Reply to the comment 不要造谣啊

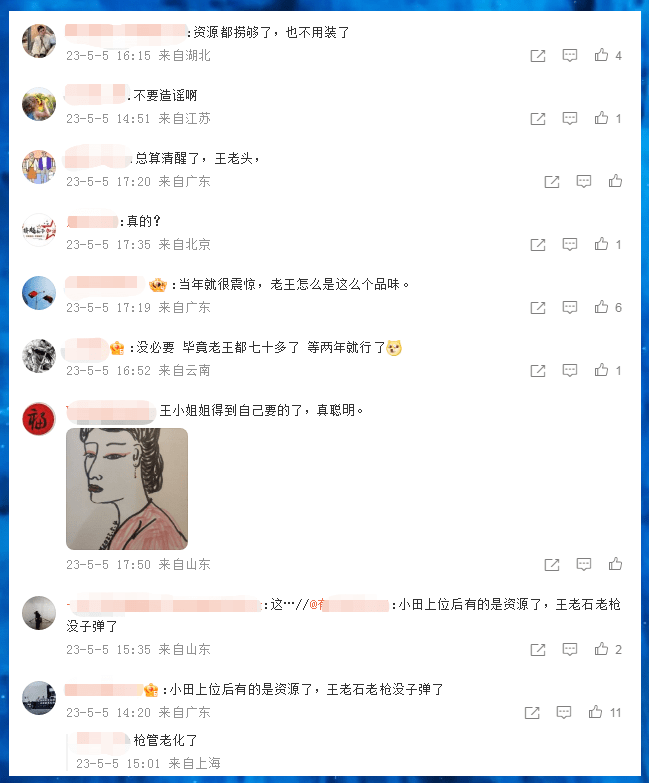click(x=569, y=119)
